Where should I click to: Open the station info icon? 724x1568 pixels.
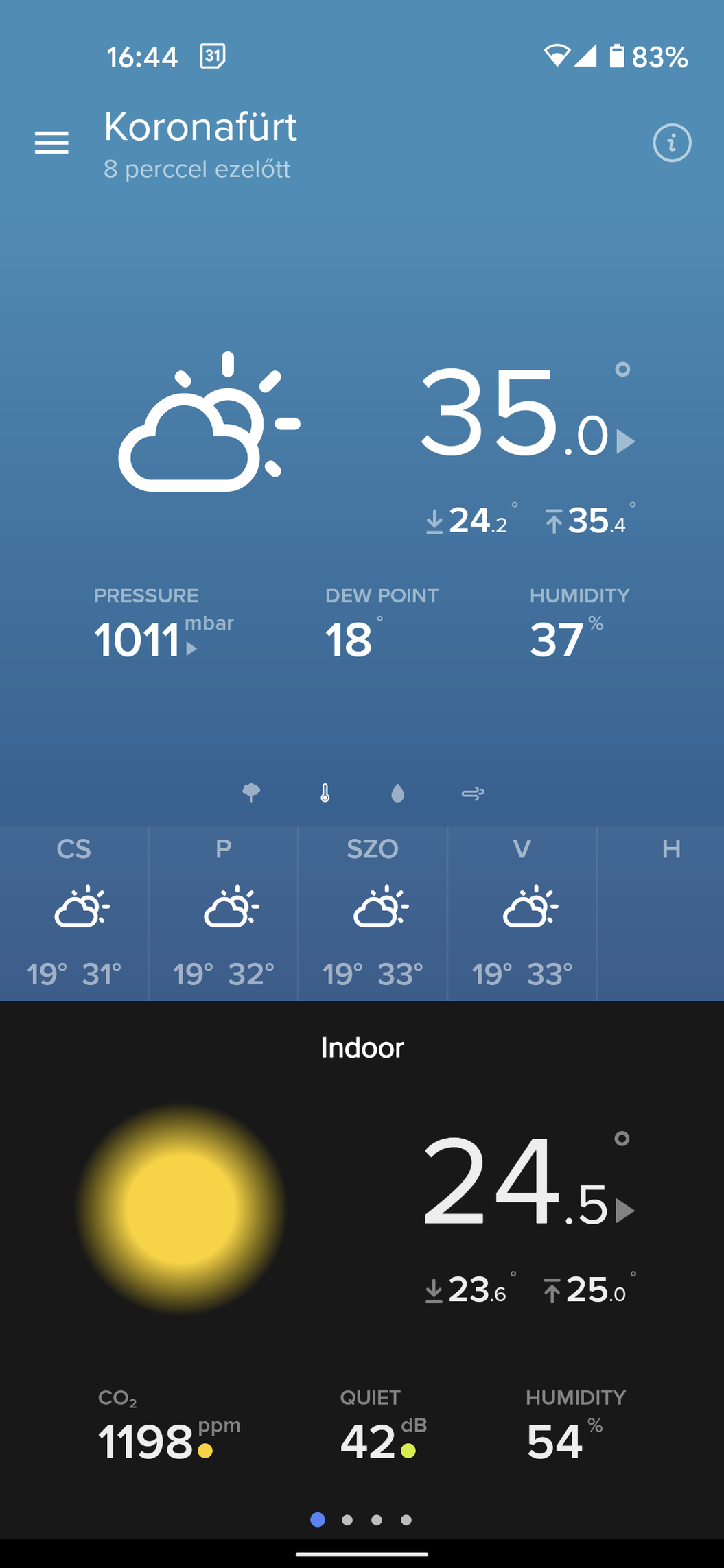click(671, 143)
